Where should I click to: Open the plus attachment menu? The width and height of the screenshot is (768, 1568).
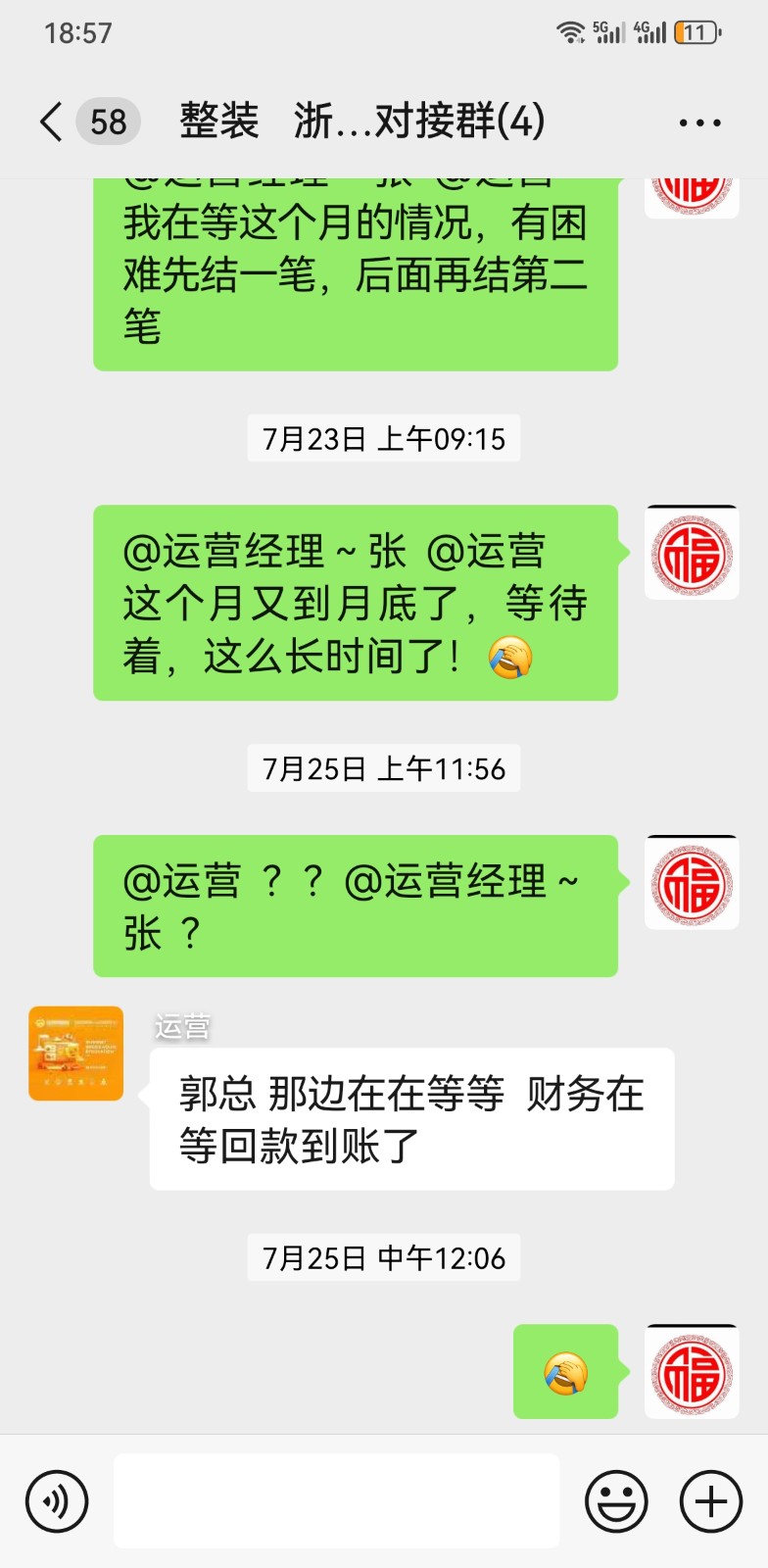[x=711, y=1500]
